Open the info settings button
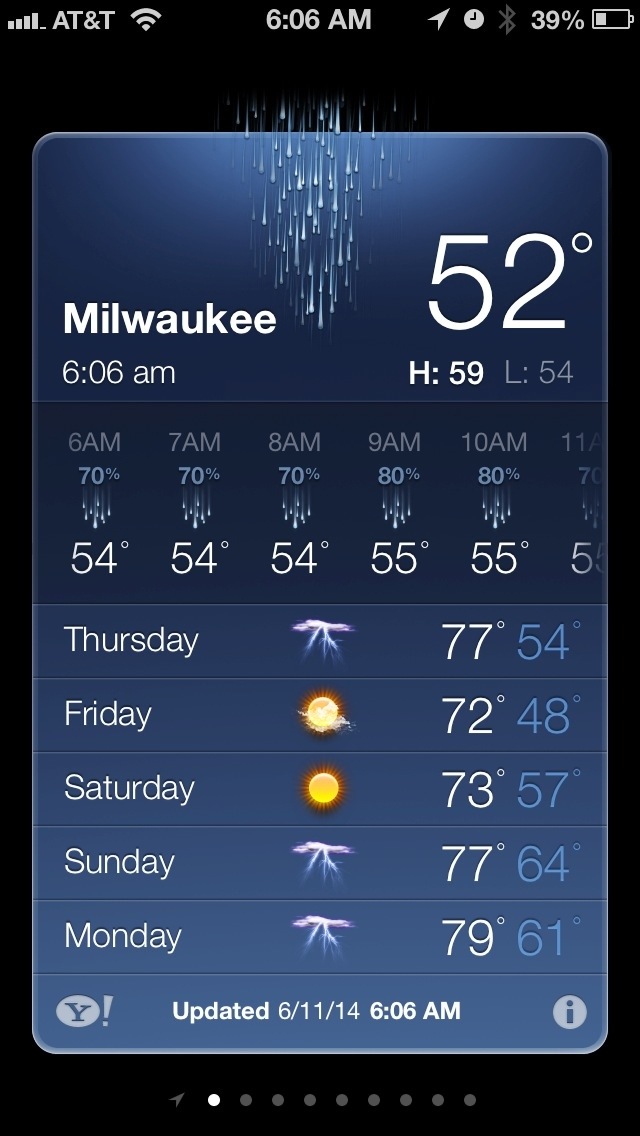Image resolution: width=640 pixels, height=1136 pixels. 569,1012
